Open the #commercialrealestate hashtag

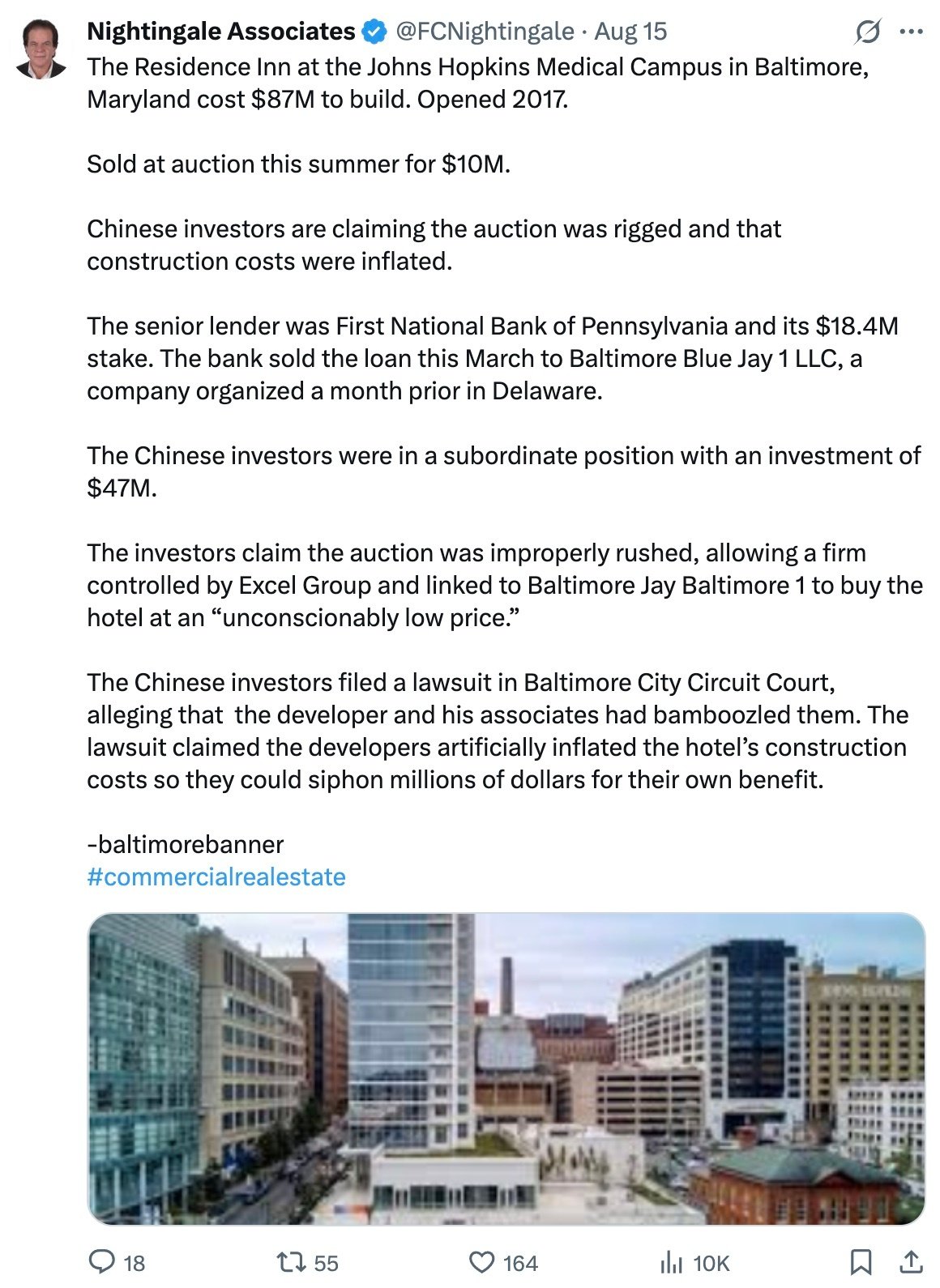tap(216, 876)
